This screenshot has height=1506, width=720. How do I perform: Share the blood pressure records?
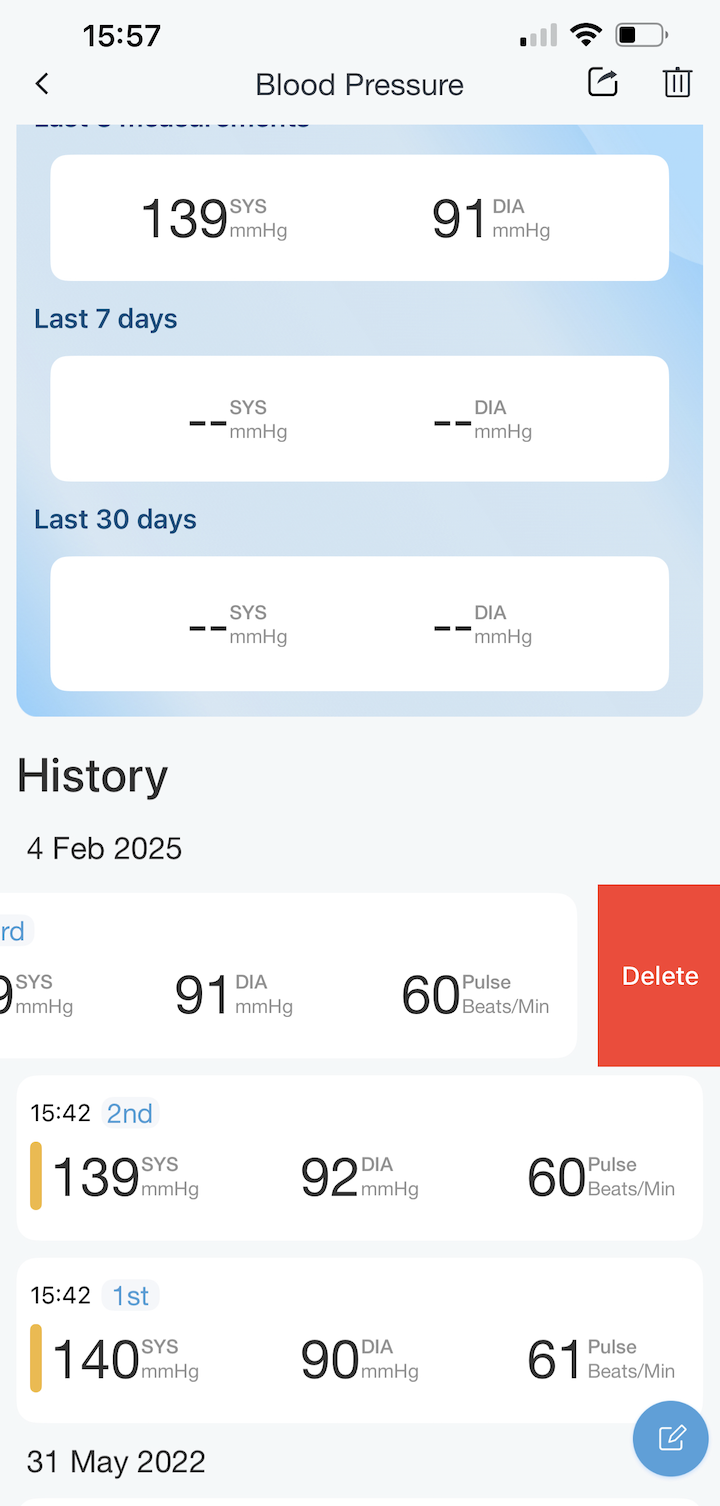(x=603, y=83)
